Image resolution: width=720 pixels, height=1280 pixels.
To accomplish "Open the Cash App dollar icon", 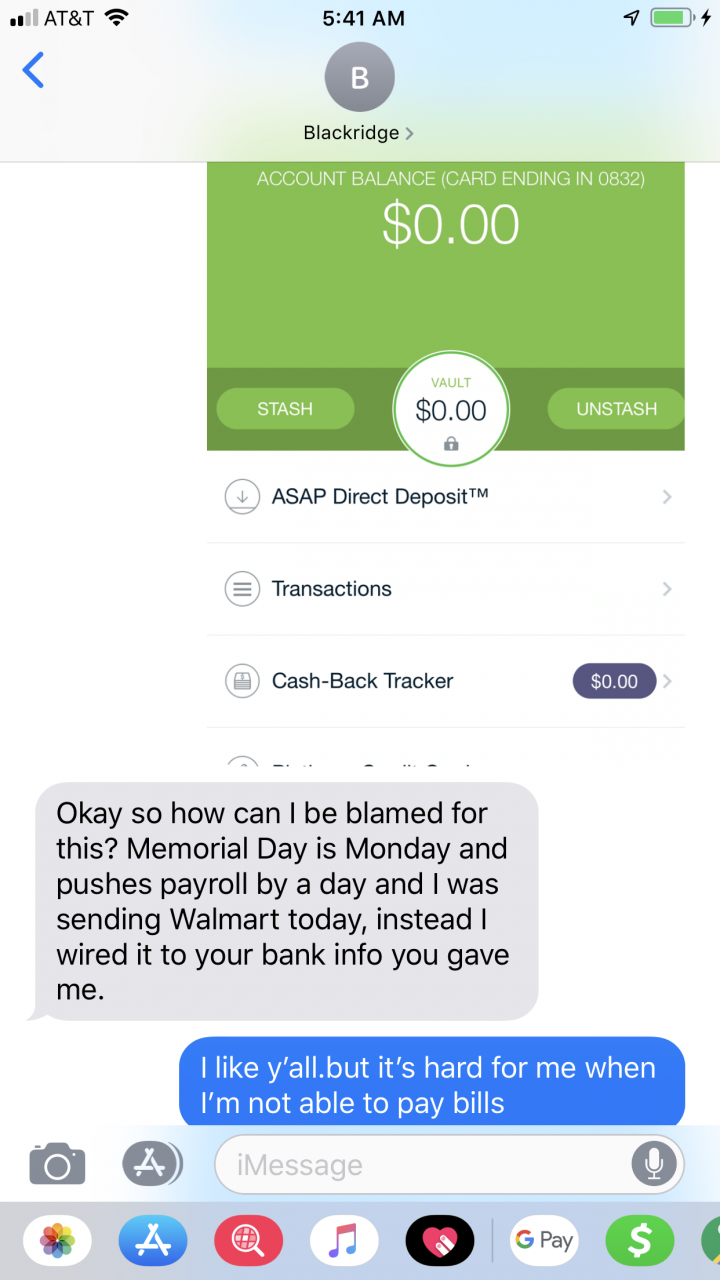I will coord(640,1241).
